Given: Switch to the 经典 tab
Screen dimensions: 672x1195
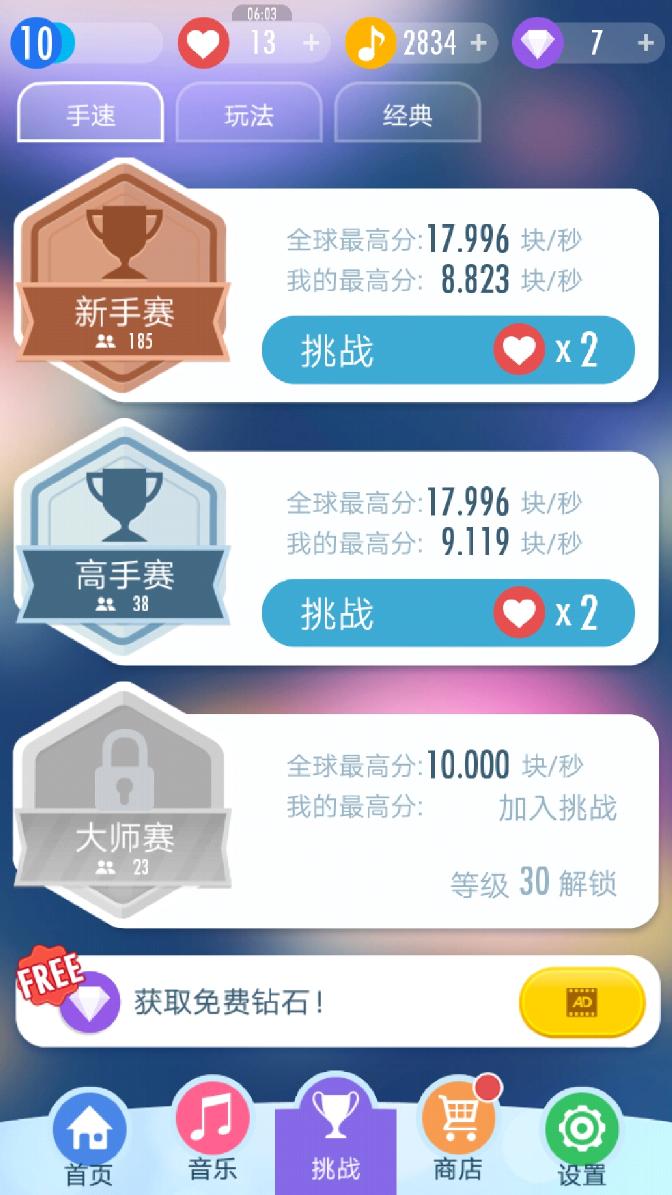Looking at the screenshot, I should click(x=407, y=114).
